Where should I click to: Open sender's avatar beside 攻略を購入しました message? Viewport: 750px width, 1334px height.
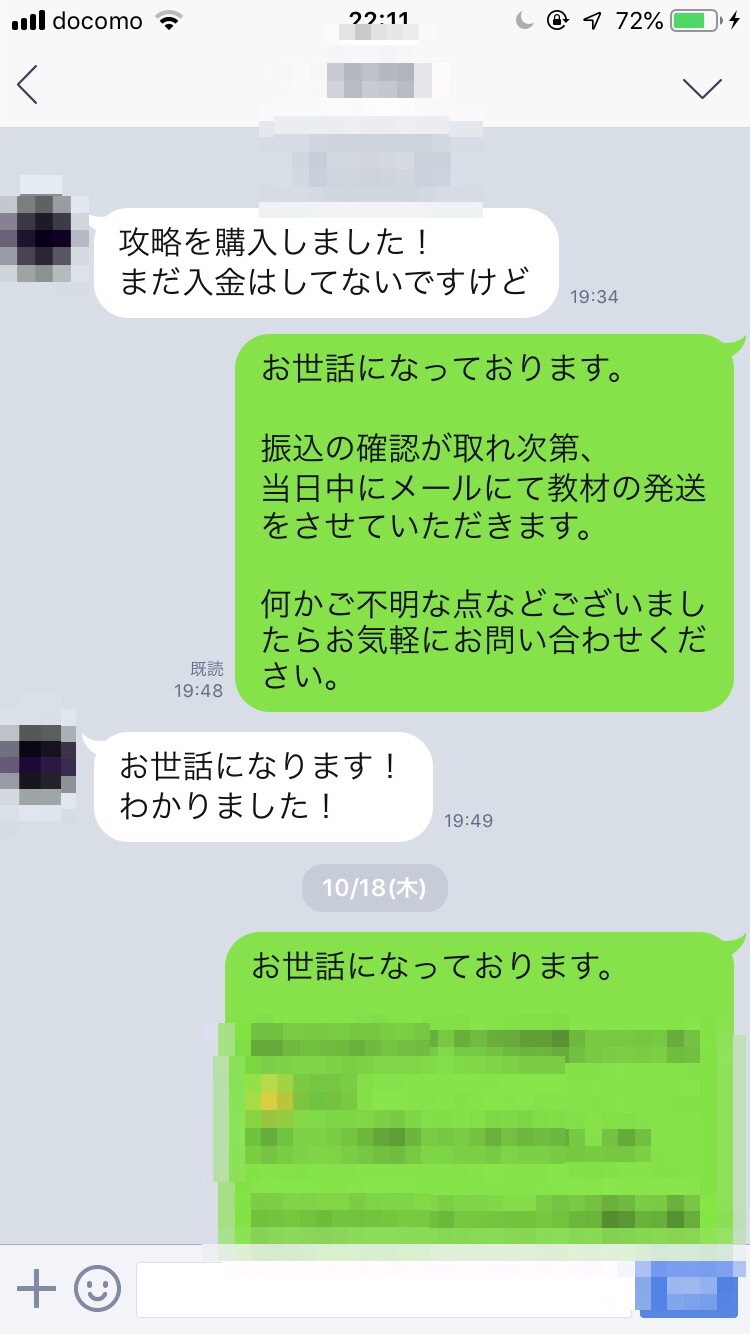pyautogui.click(x=40, y=228)
